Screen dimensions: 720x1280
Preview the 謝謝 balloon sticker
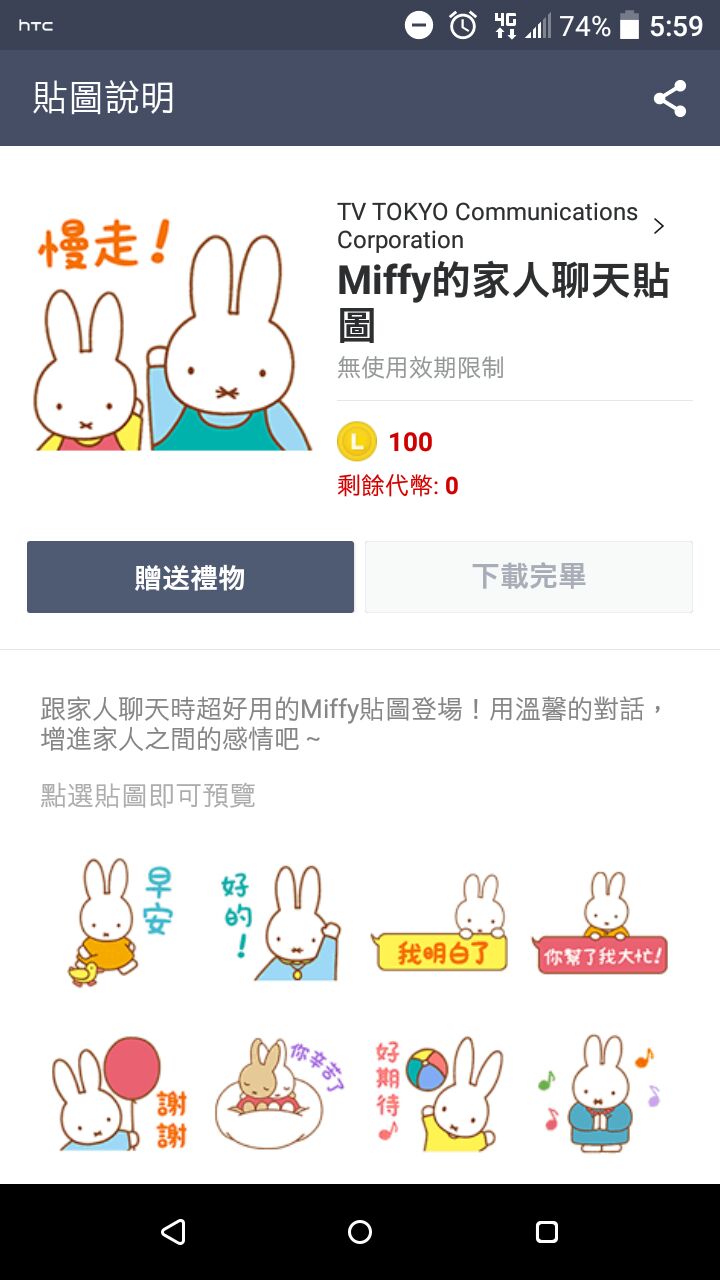[120, 1095]
